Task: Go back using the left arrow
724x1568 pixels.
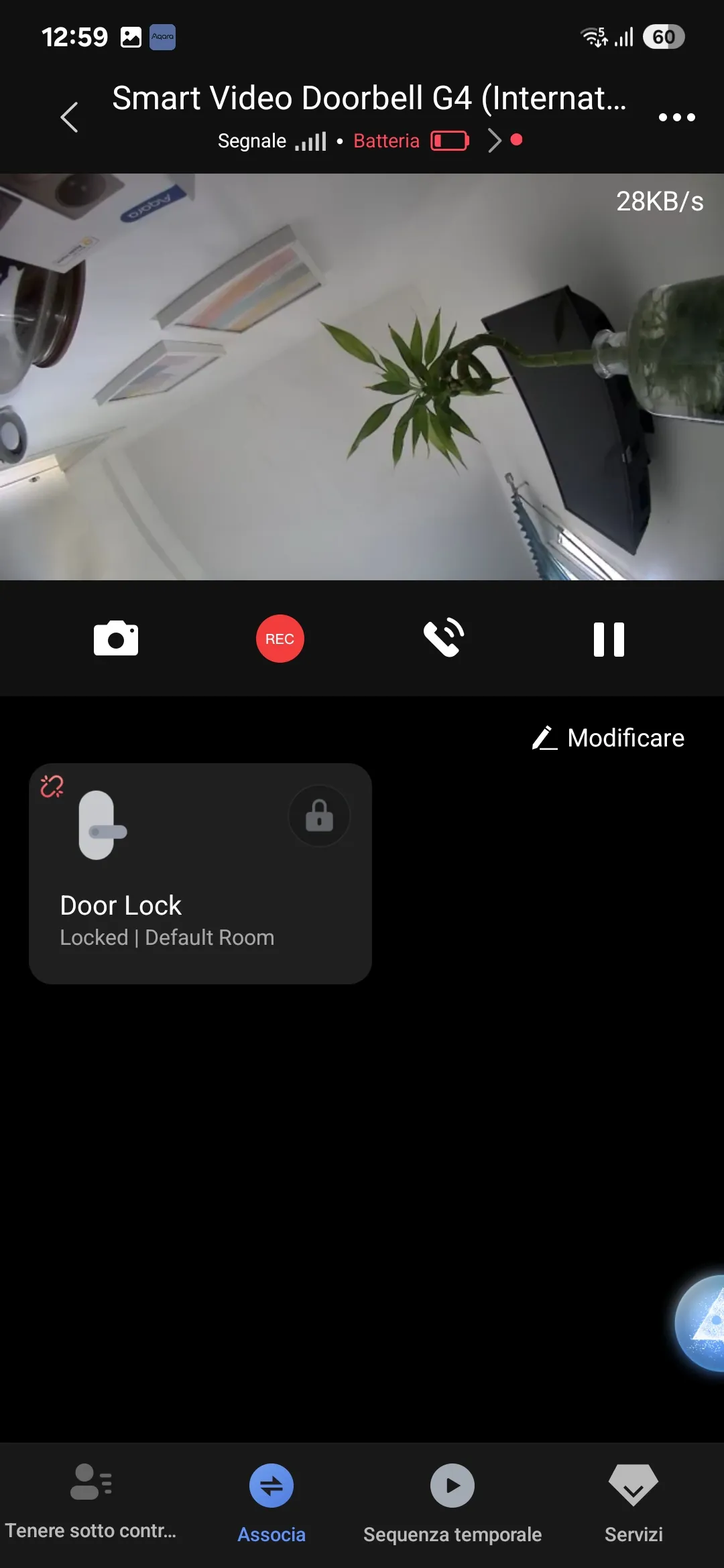Action: [x=68, y=117]
